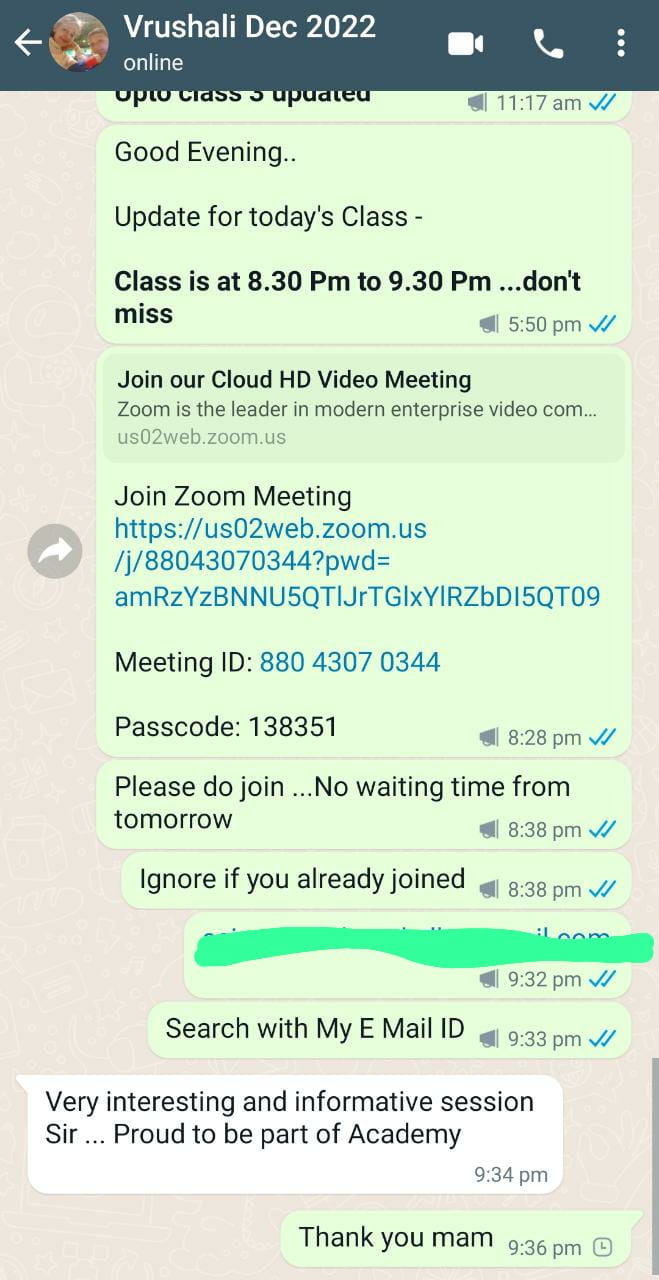Forward the Zoom meeting message
The height and width of the screenshot is (1280, 659).
click(x=55, y=551)
